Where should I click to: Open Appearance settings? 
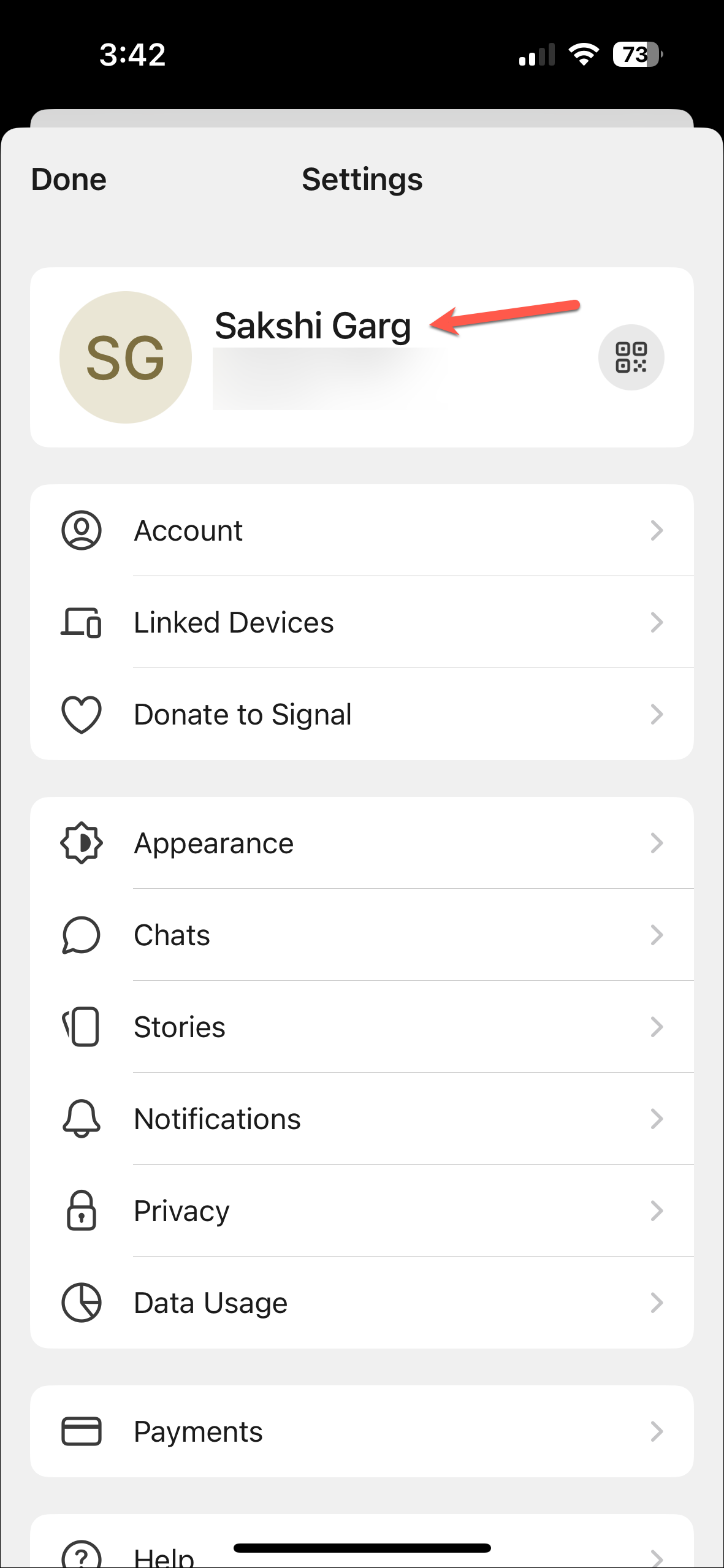[x=362, y=843]
